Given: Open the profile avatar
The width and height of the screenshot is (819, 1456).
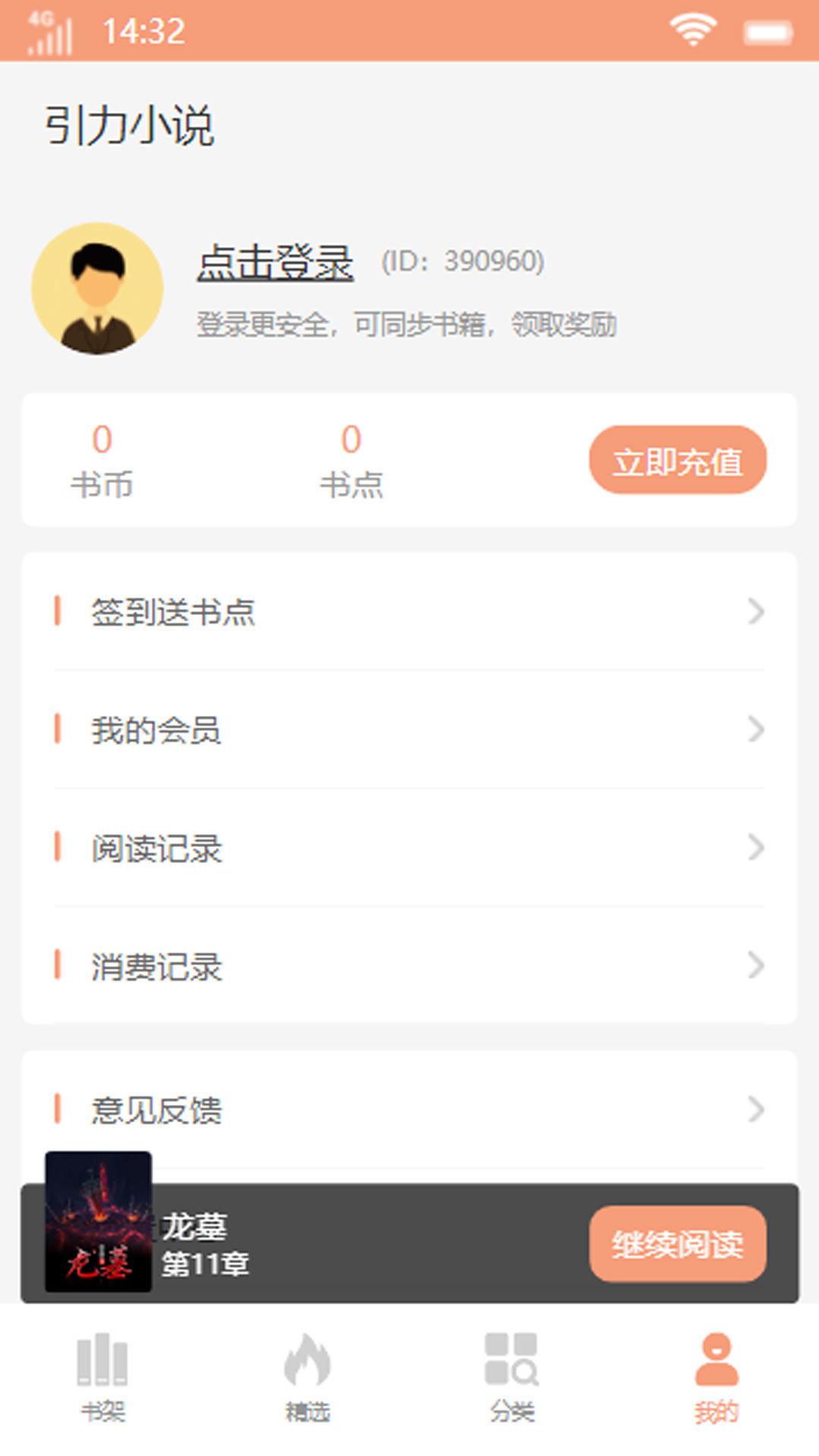Looking at the screenshot, I should [x=97, y=288].
